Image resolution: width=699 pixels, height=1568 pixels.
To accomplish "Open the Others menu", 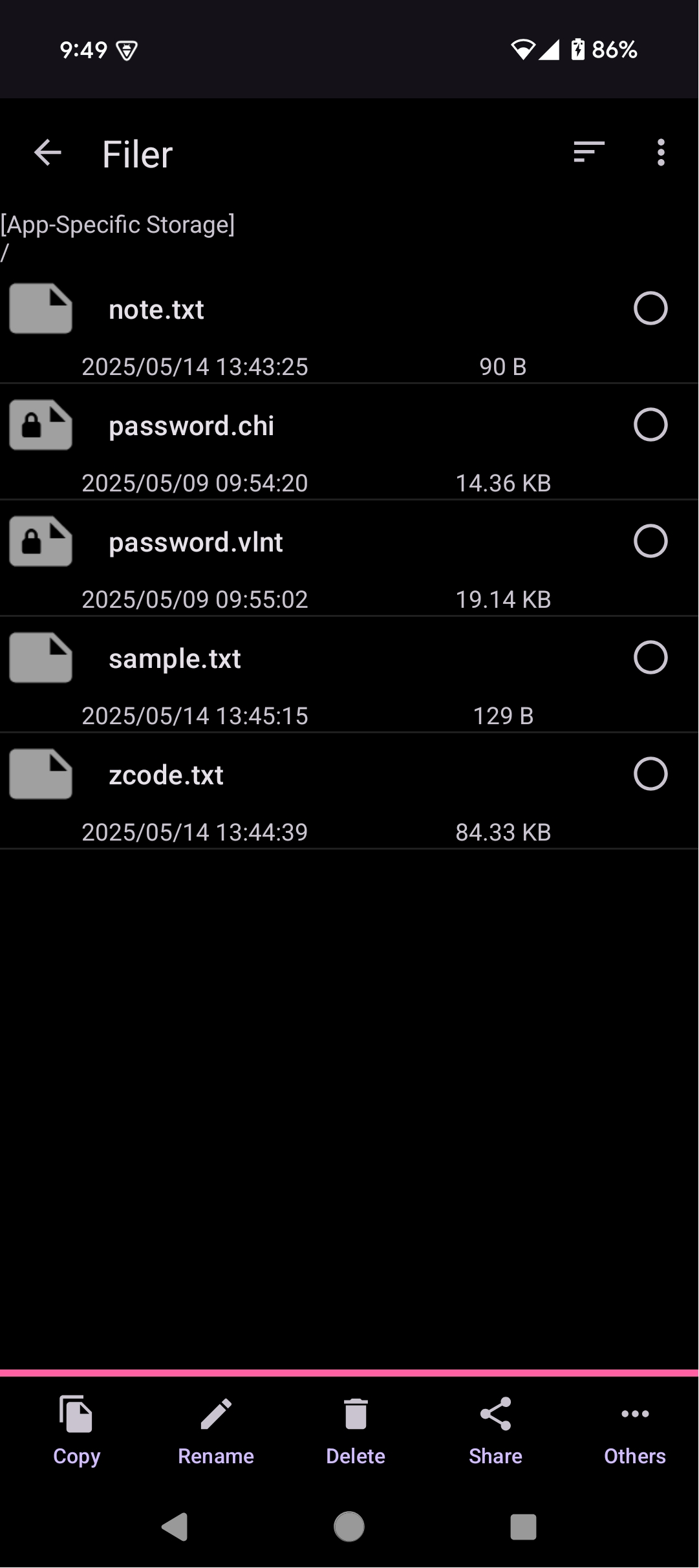I will pos(635,1431).
